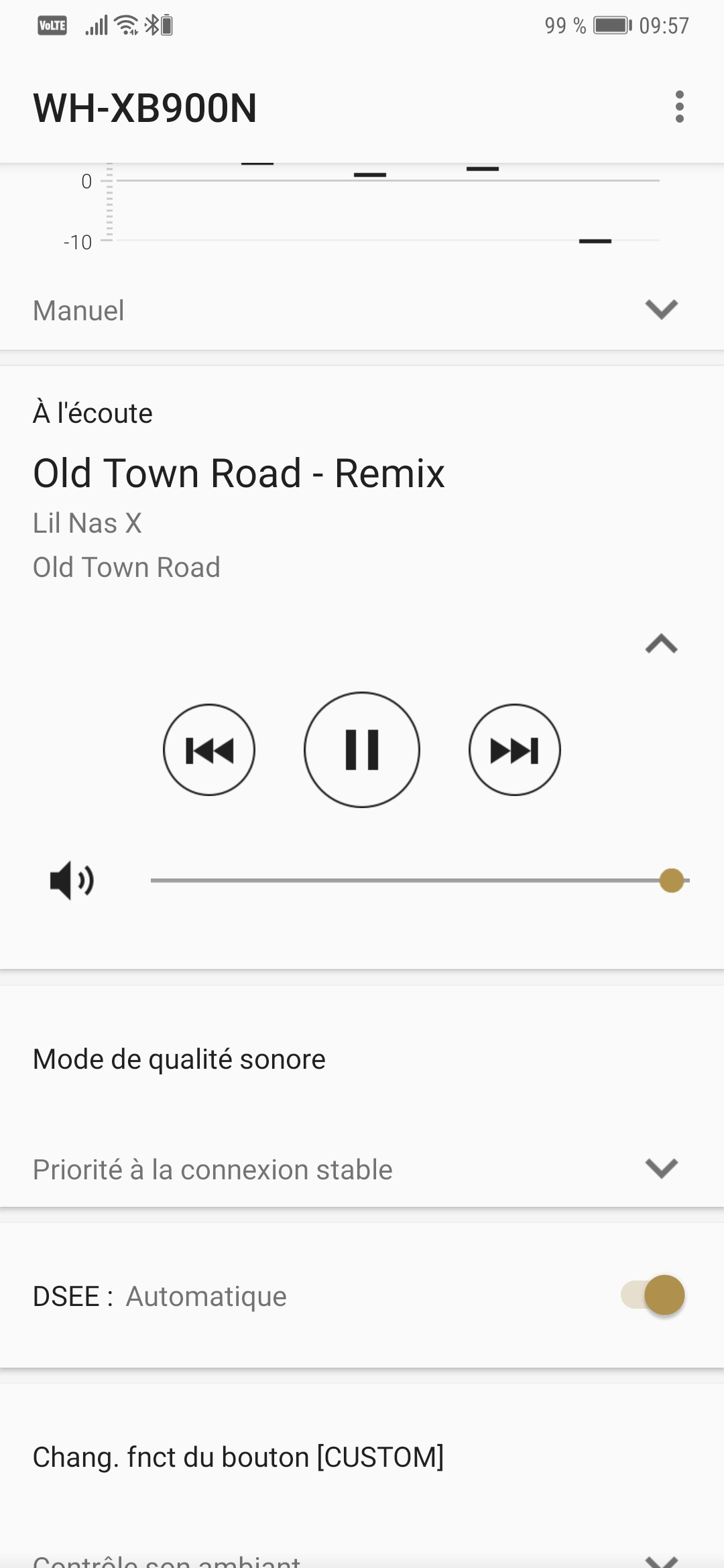Tap the volume slider track
724x1568 pixels.
(420, 880)
